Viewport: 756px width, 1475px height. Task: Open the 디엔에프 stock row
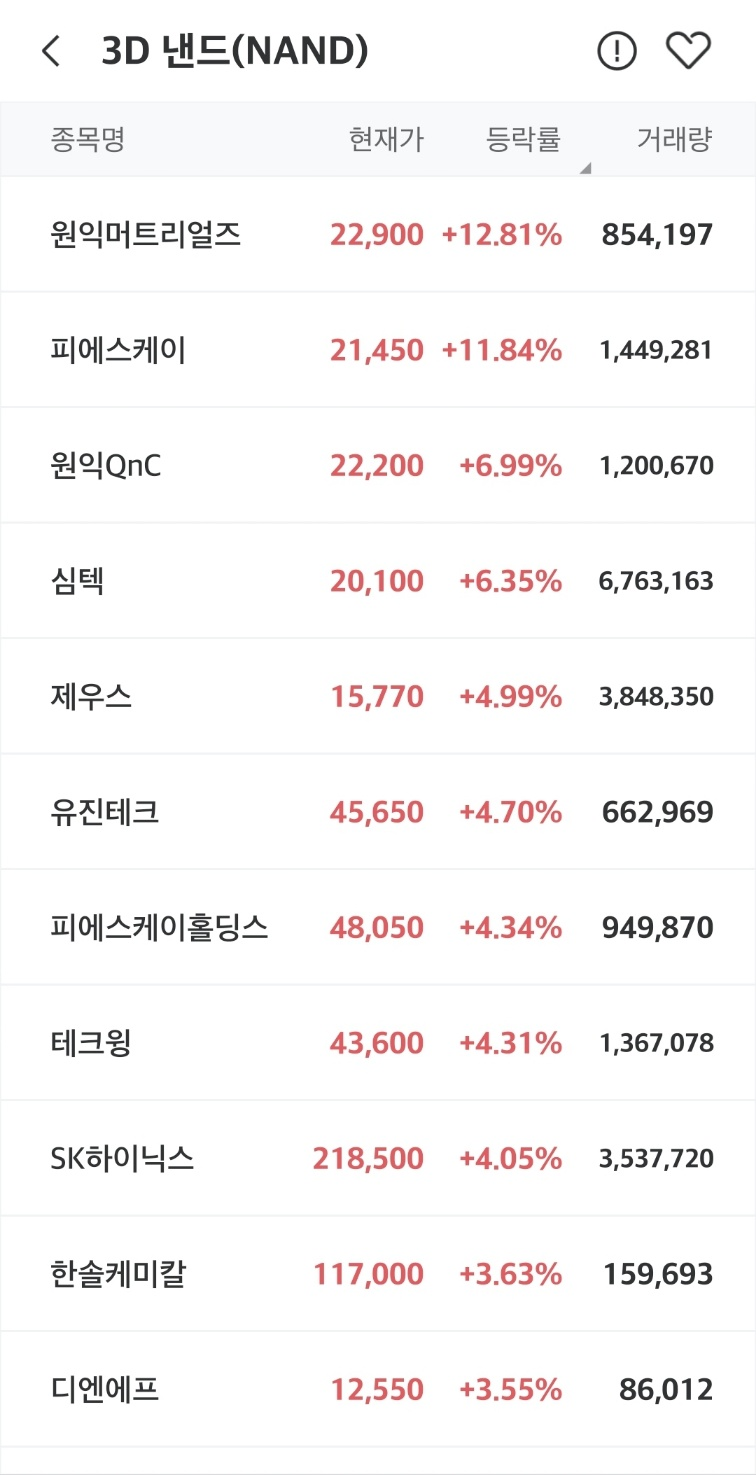378,1389
